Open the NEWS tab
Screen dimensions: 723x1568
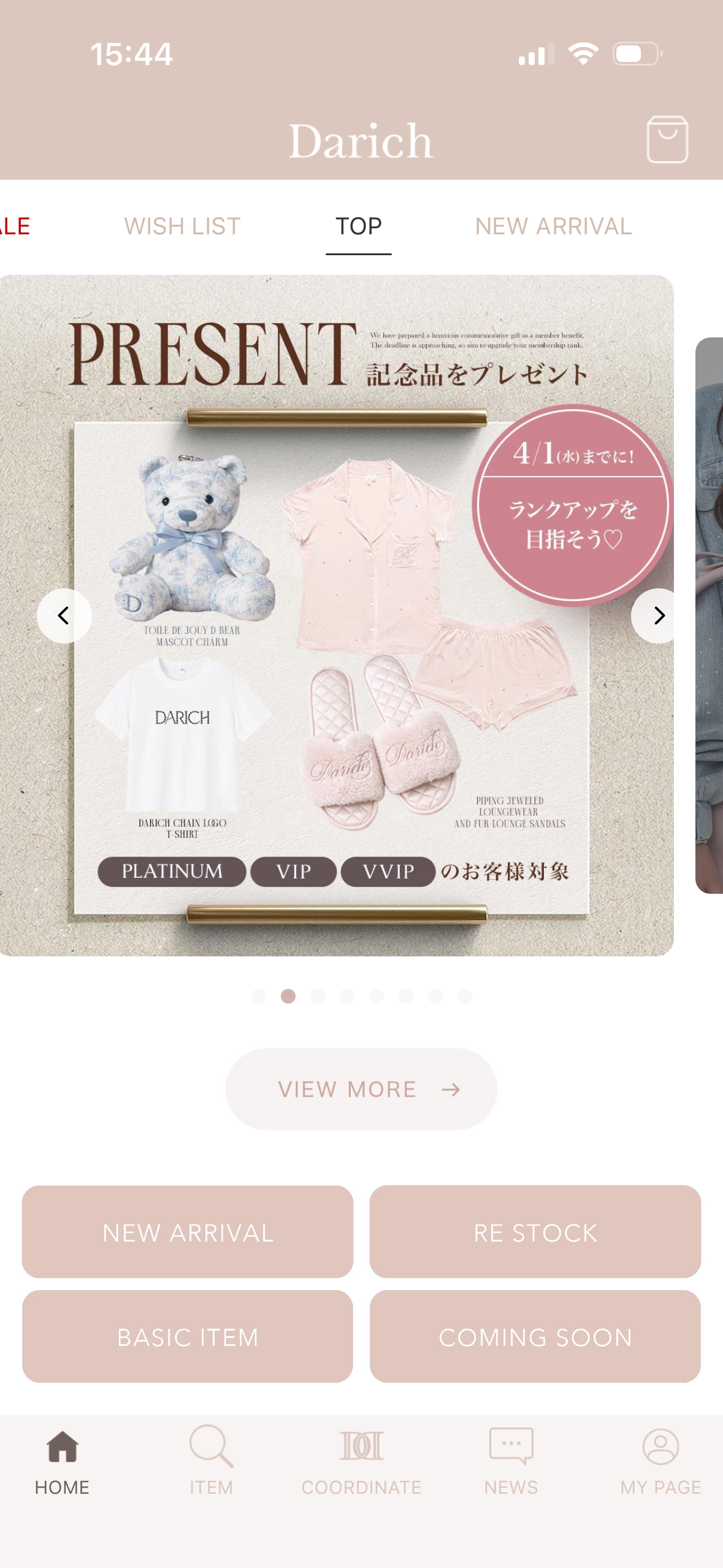pyautogui.click(x=511, y=1460)
